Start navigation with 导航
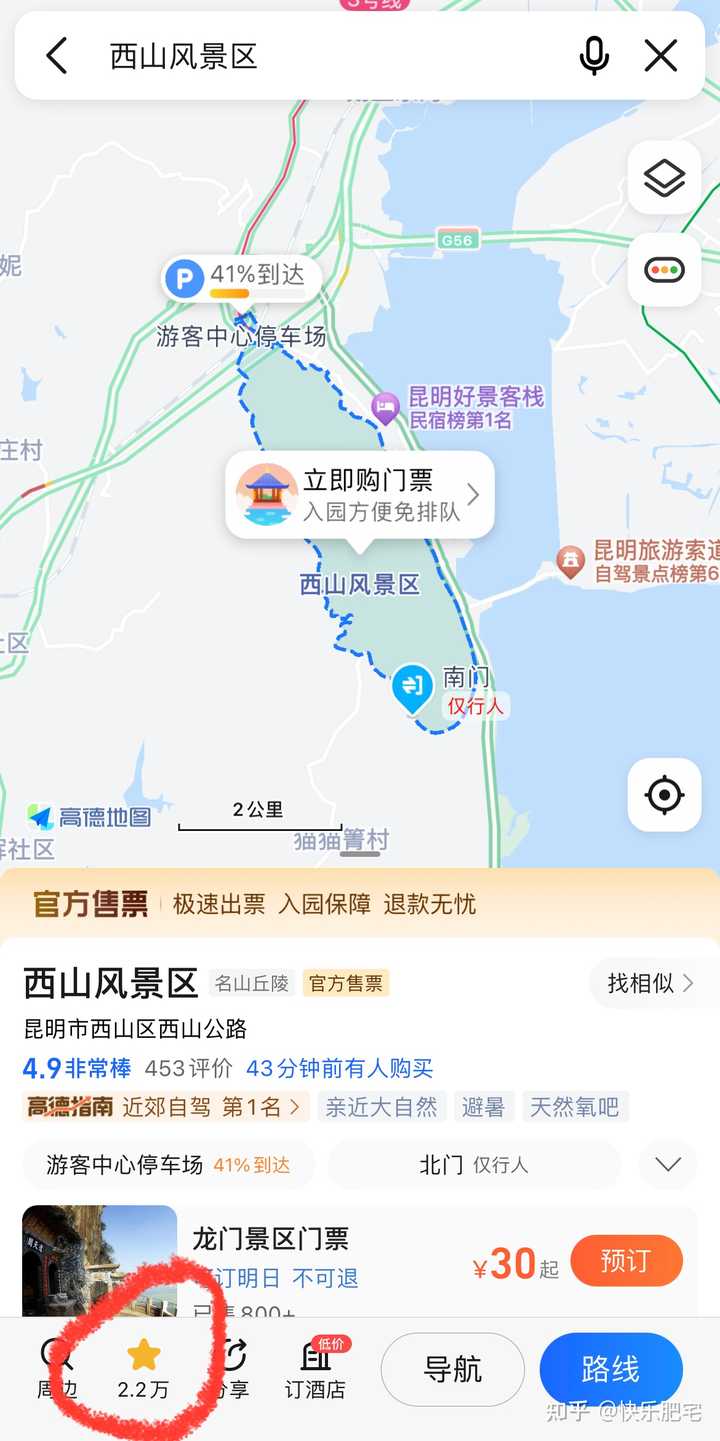720x1441 pixels. pyautogui.click(x=453, y=1369)
